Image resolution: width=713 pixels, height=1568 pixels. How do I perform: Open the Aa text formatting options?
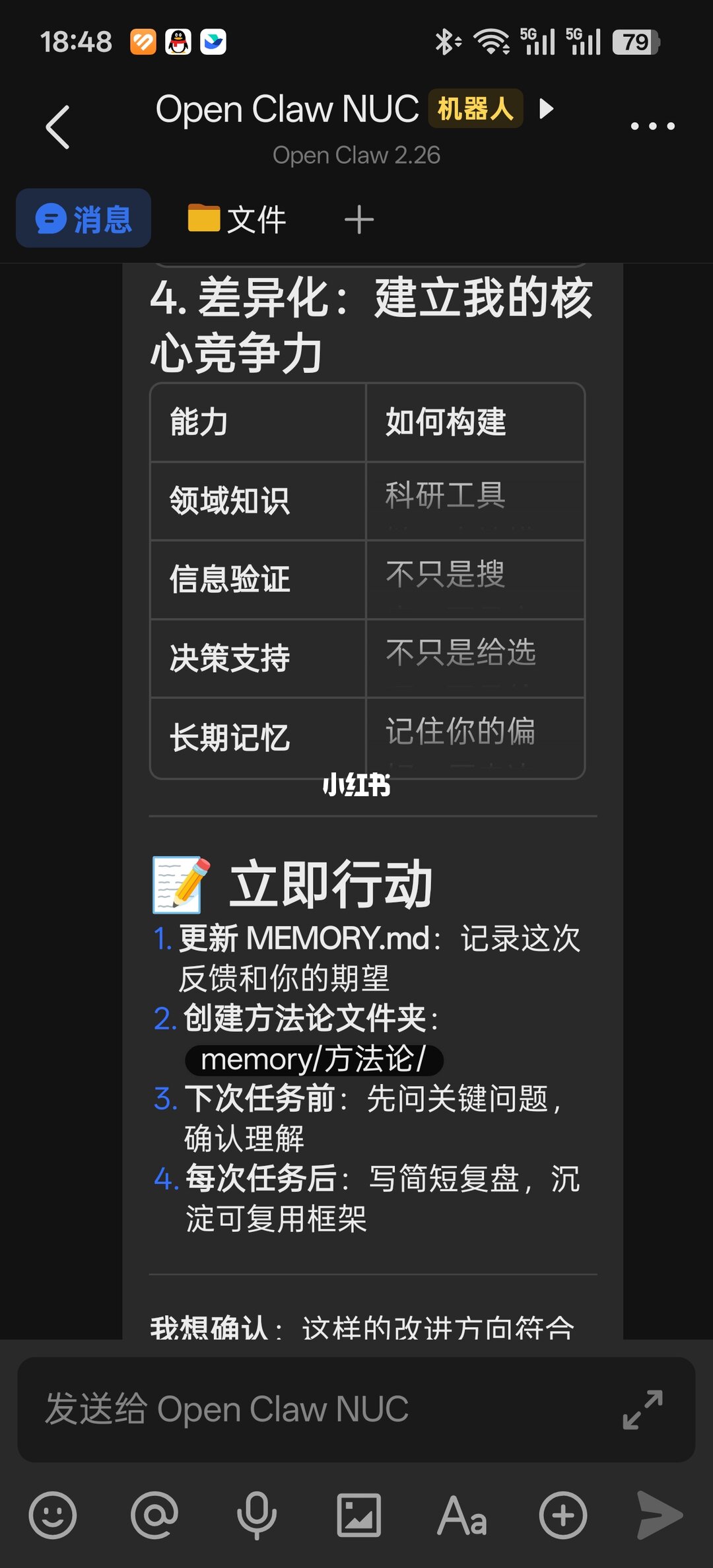(x=461, y=1515)
